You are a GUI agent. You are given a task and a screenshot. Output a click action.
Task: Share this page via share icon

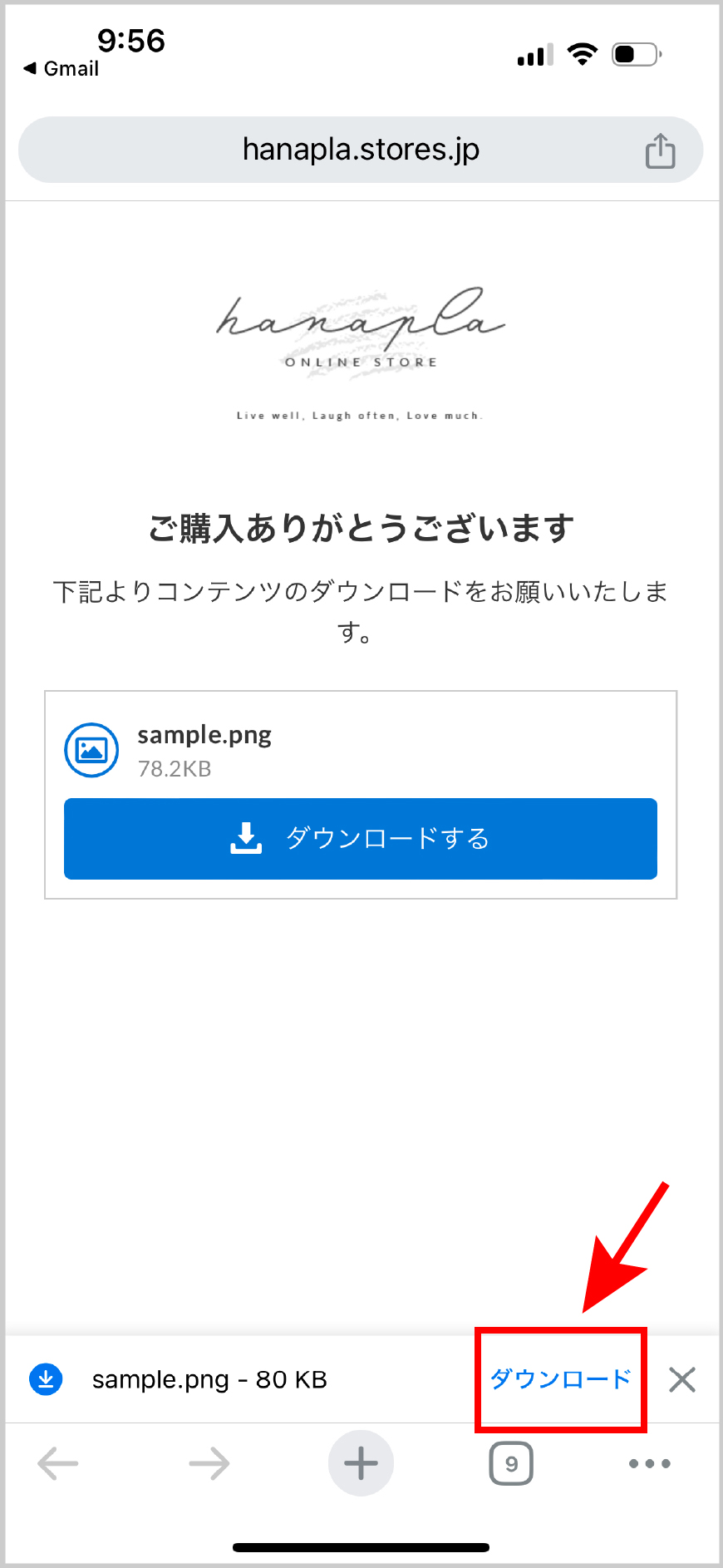point(660,151)
